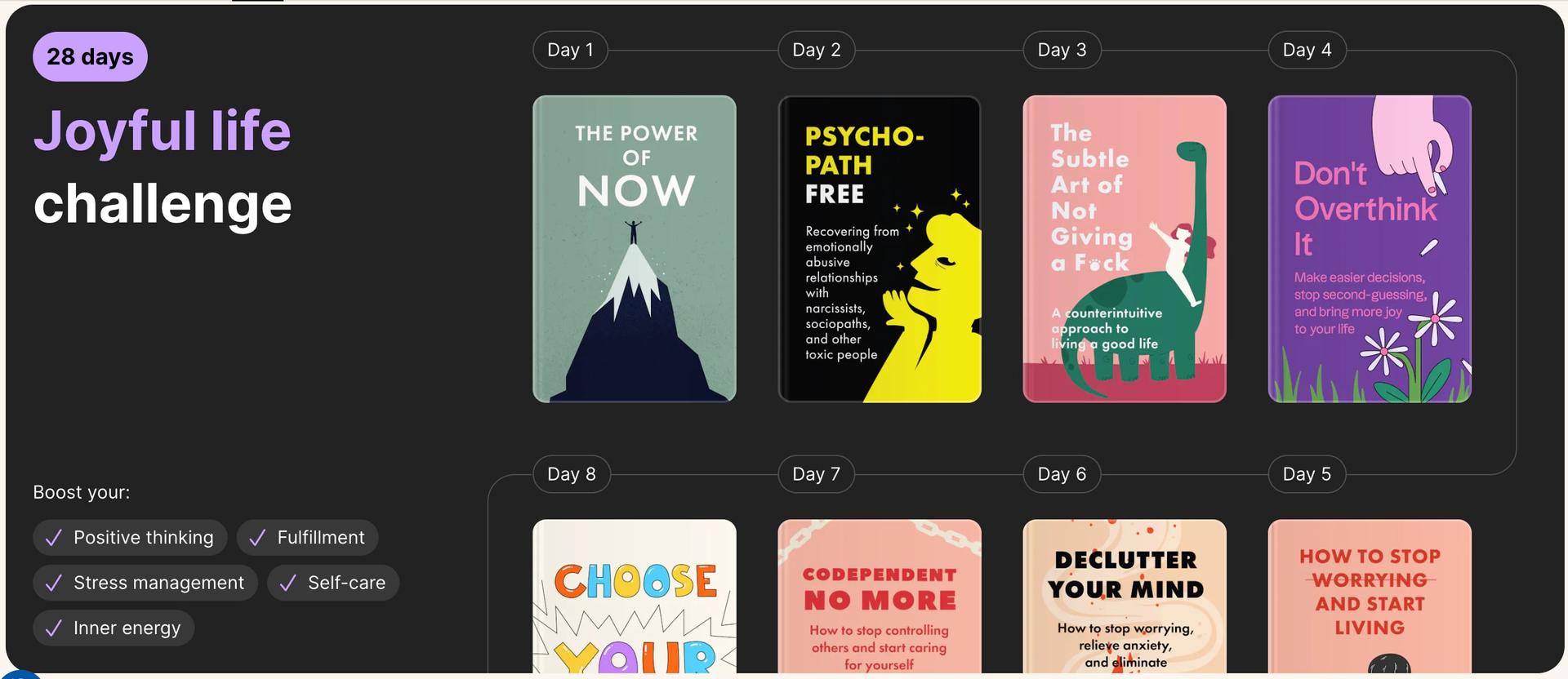
Task: Open The Power of Now book
Action: coord(635,249)
